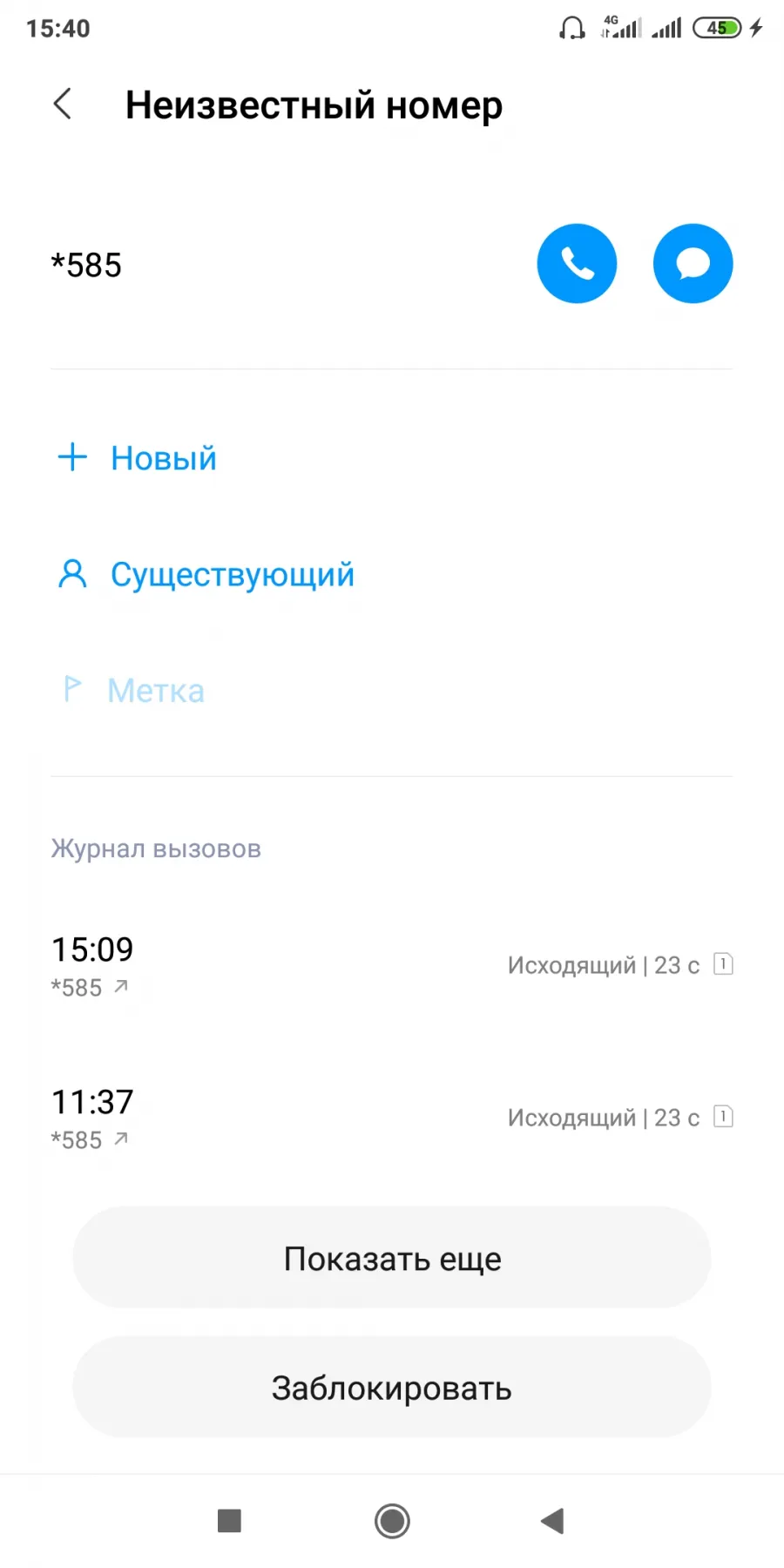
Task: Tap Показать еще to see more calls
Action: 392,1258
